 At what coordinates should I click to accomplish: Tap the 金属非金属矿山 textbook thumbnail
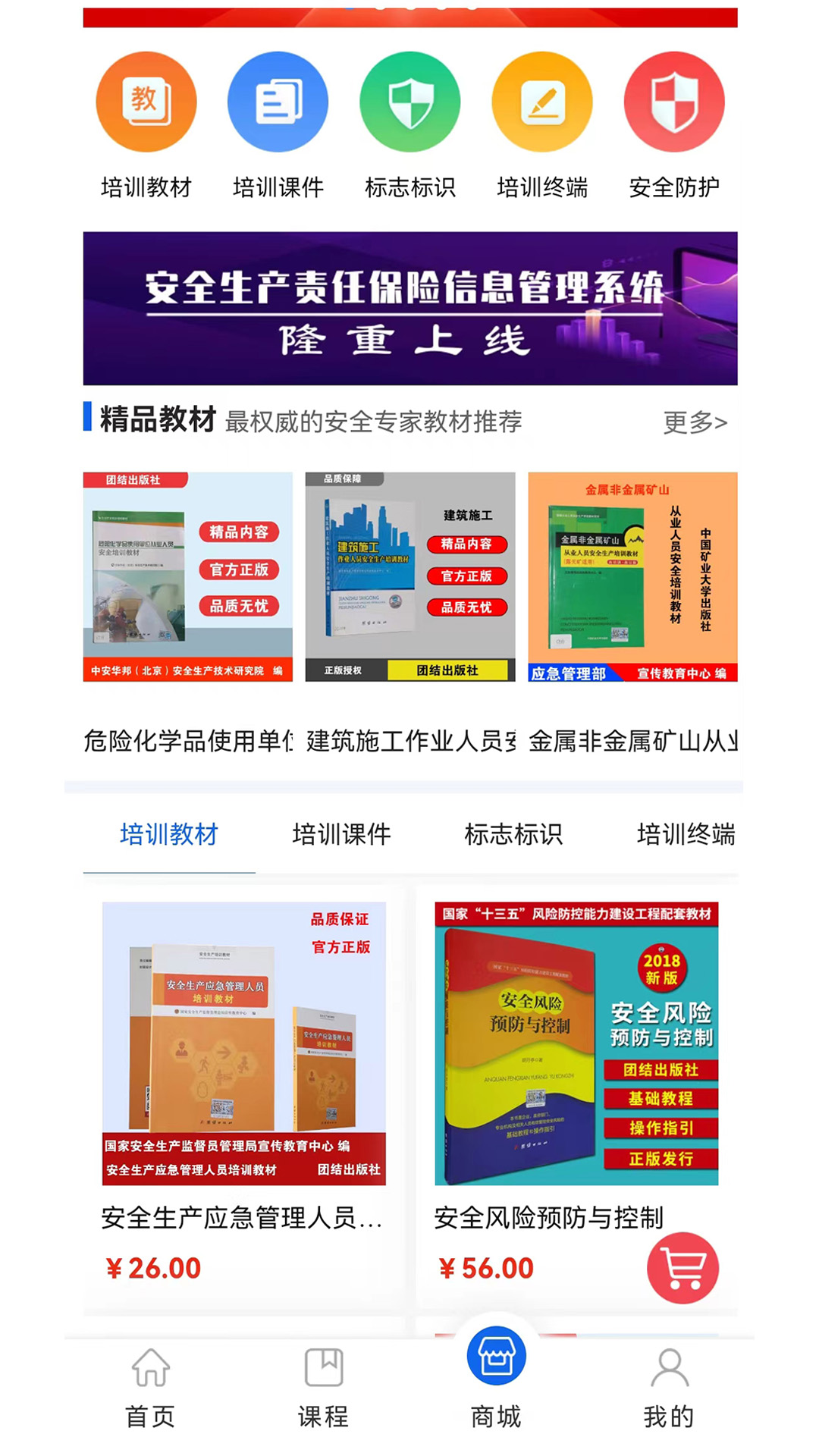(x=633, y=576)
